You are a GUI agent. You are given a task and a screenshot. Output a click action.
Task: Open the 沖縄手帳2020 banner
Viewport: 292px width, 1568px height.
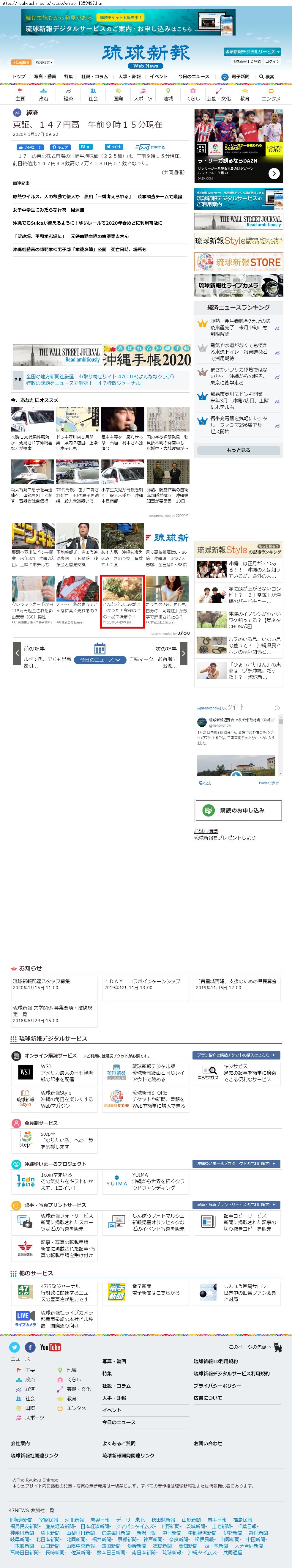point(147,356)
